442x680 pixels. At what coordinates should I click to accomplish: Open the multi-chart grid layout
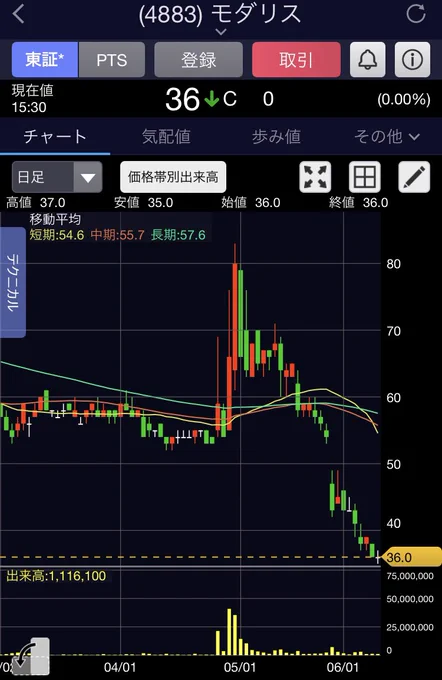tap(365, 177)
